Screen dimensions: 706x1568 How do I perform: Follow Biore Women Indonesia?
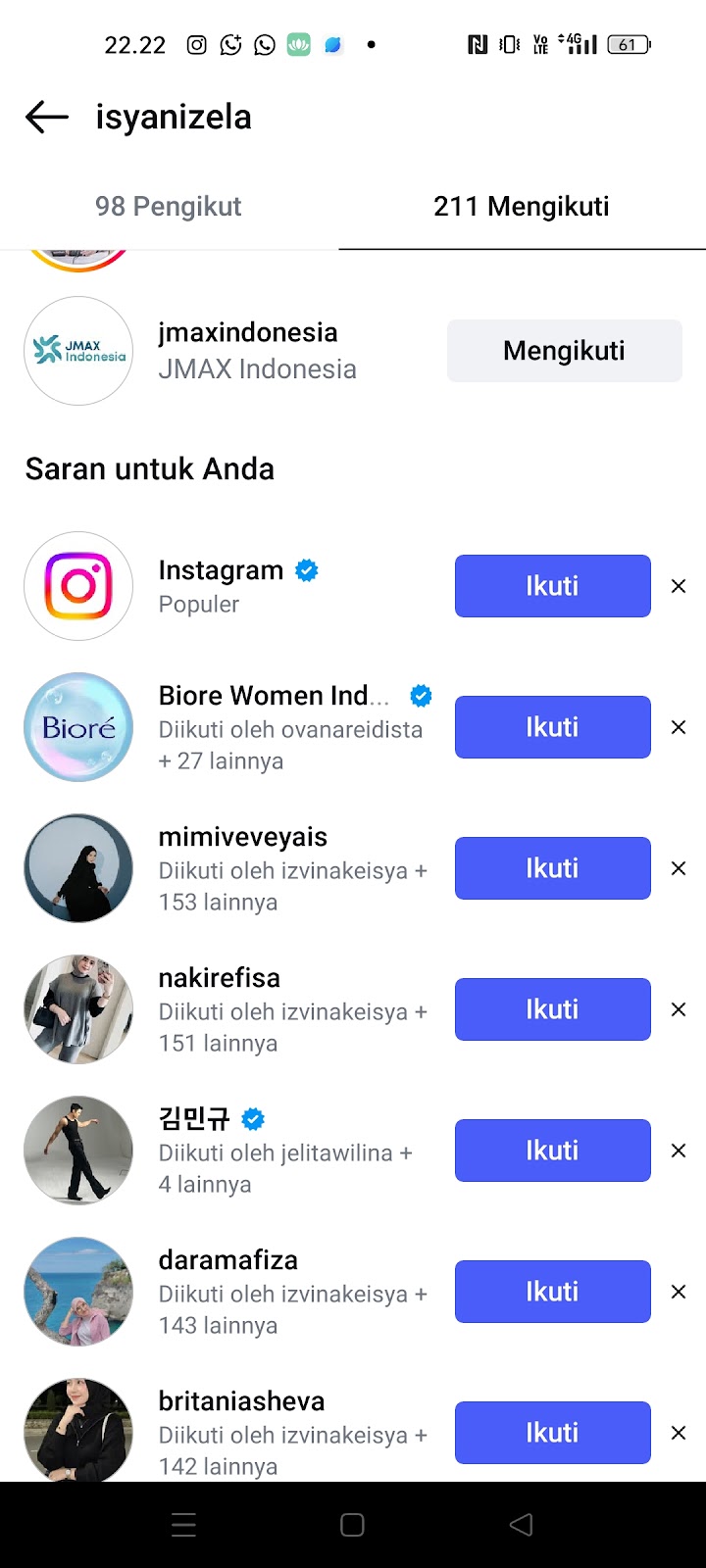pos(552,727)
